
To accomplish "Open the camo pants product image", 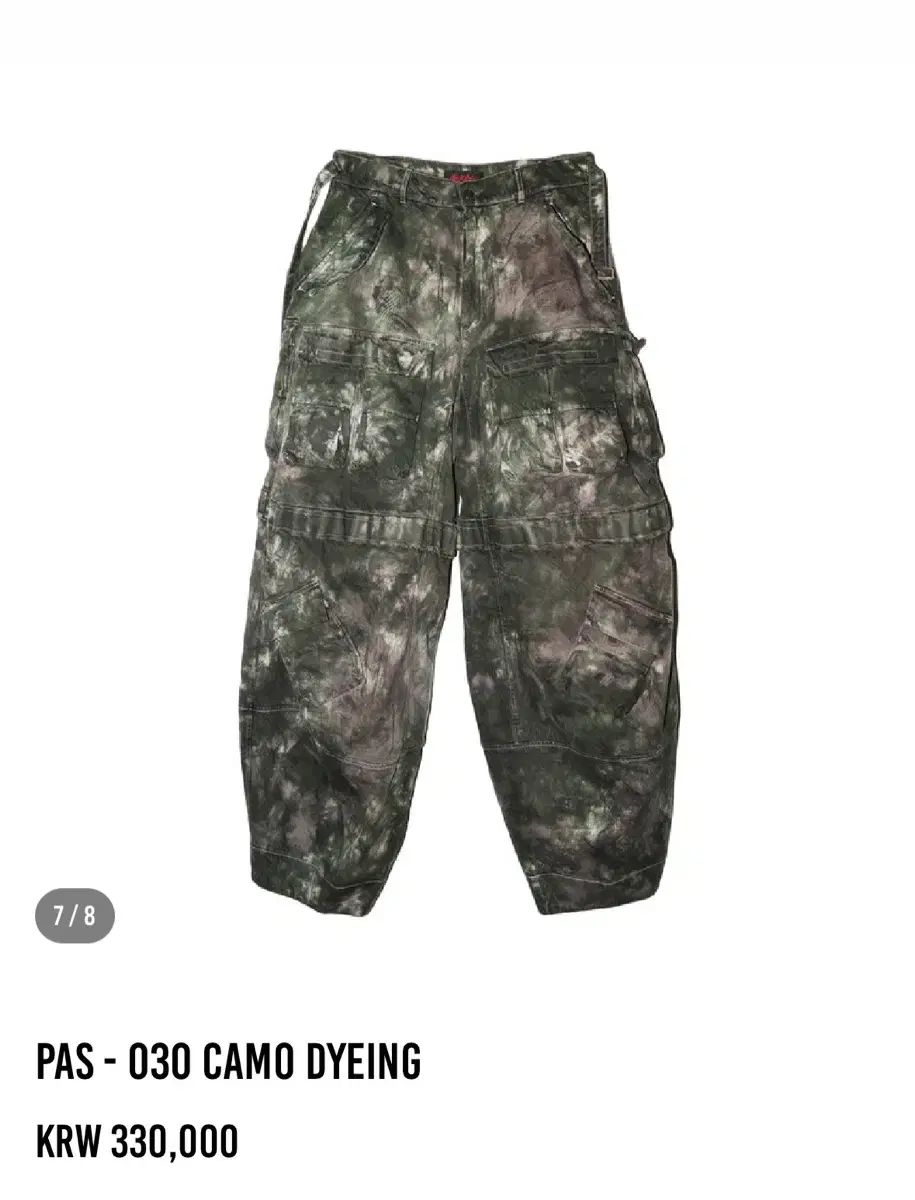I will pos(457,530).
